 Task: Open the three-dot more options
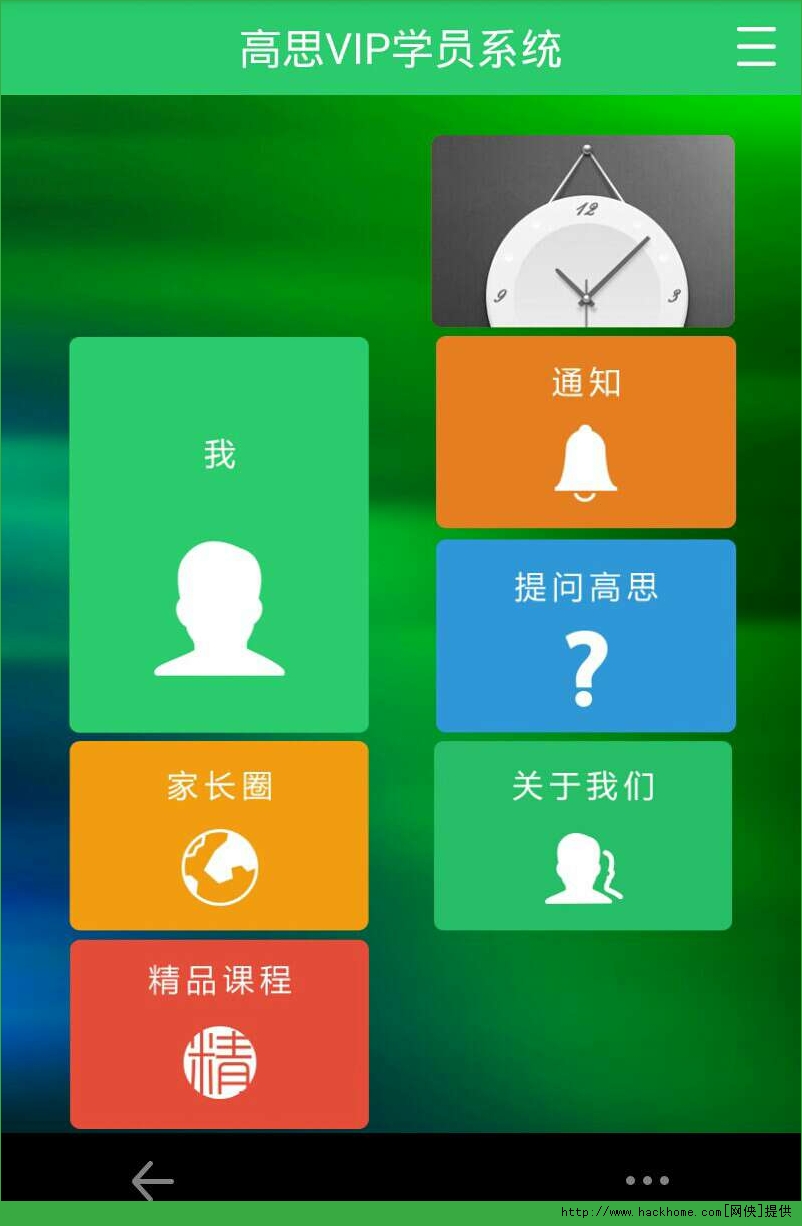click(647, 1181)
